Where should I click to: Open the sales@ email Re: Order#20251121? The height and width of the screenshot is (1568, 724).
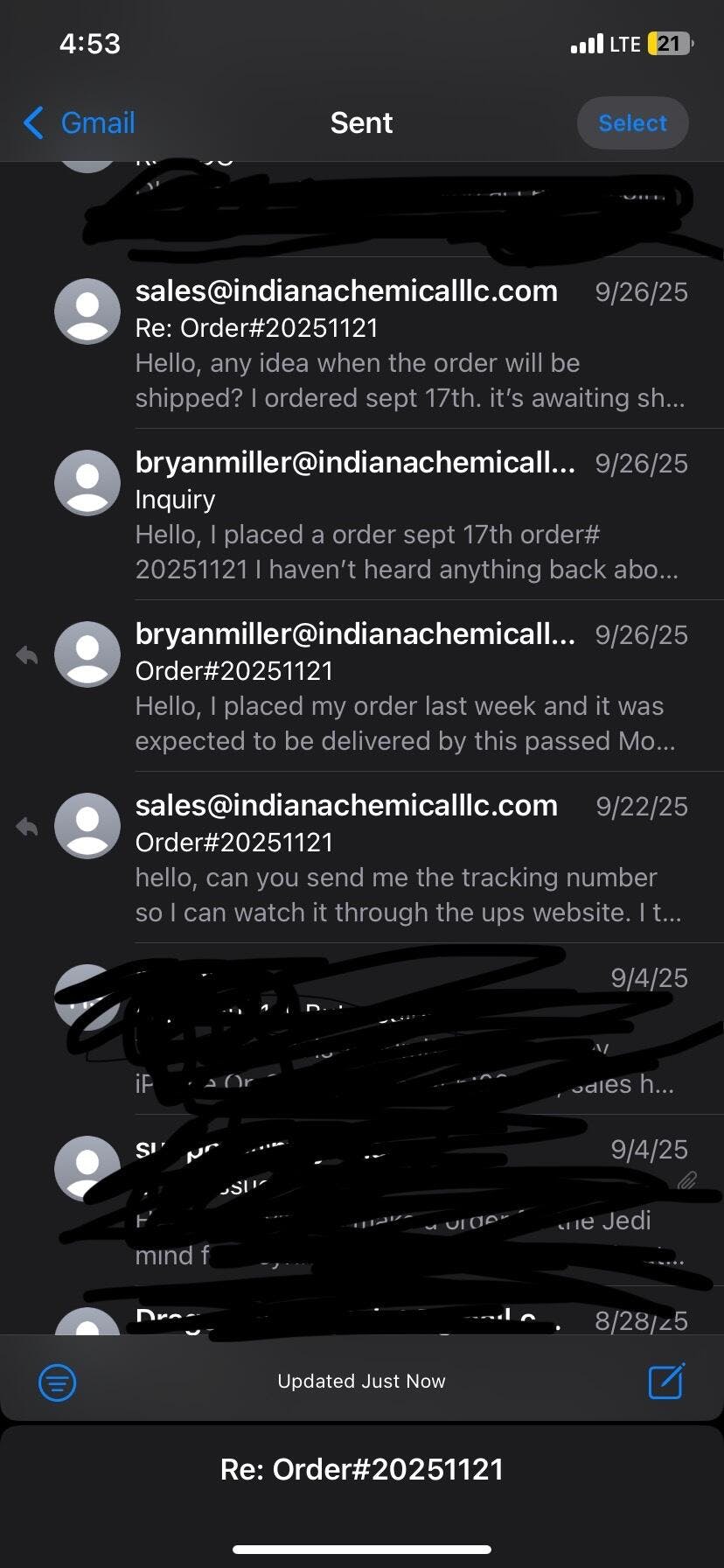pos(411,344)
